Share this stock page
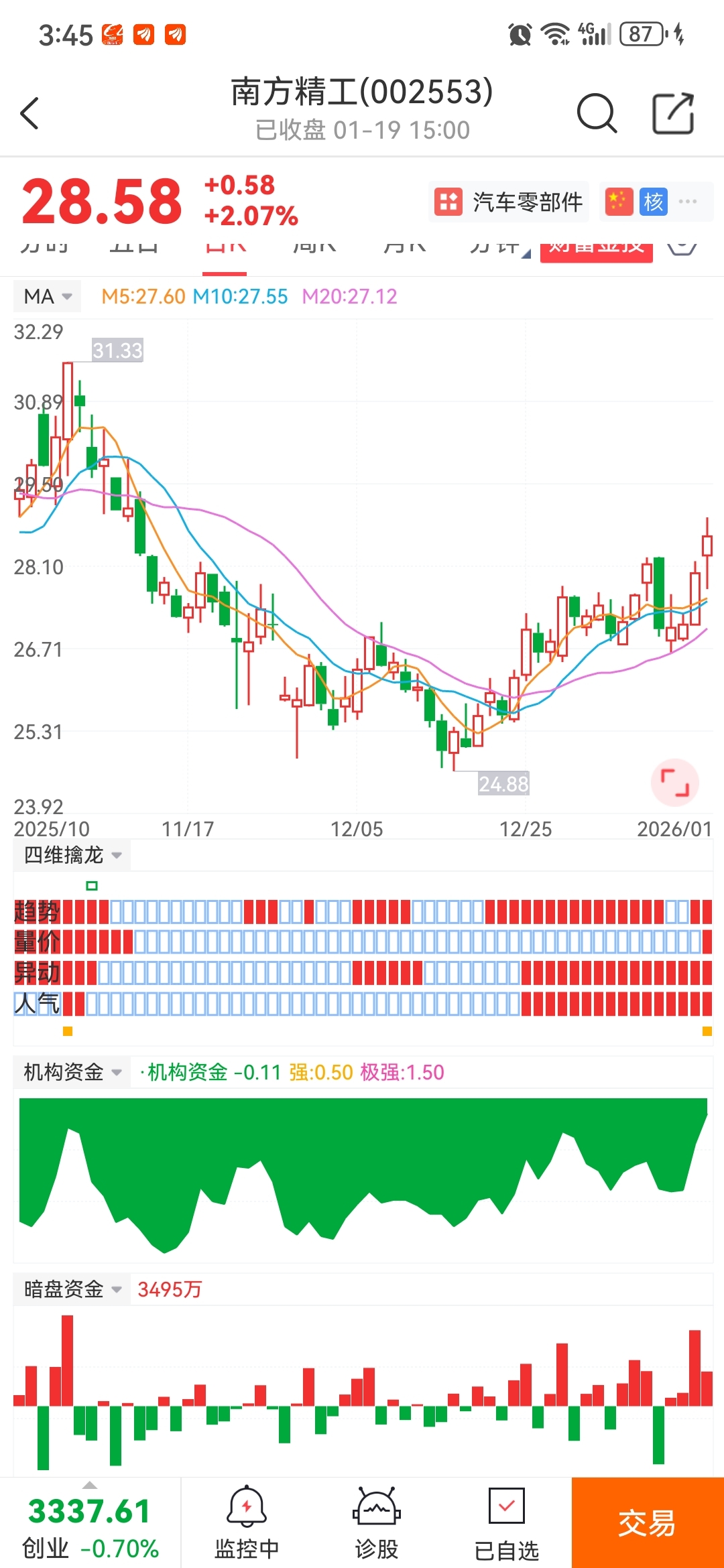 click(674, 113)
